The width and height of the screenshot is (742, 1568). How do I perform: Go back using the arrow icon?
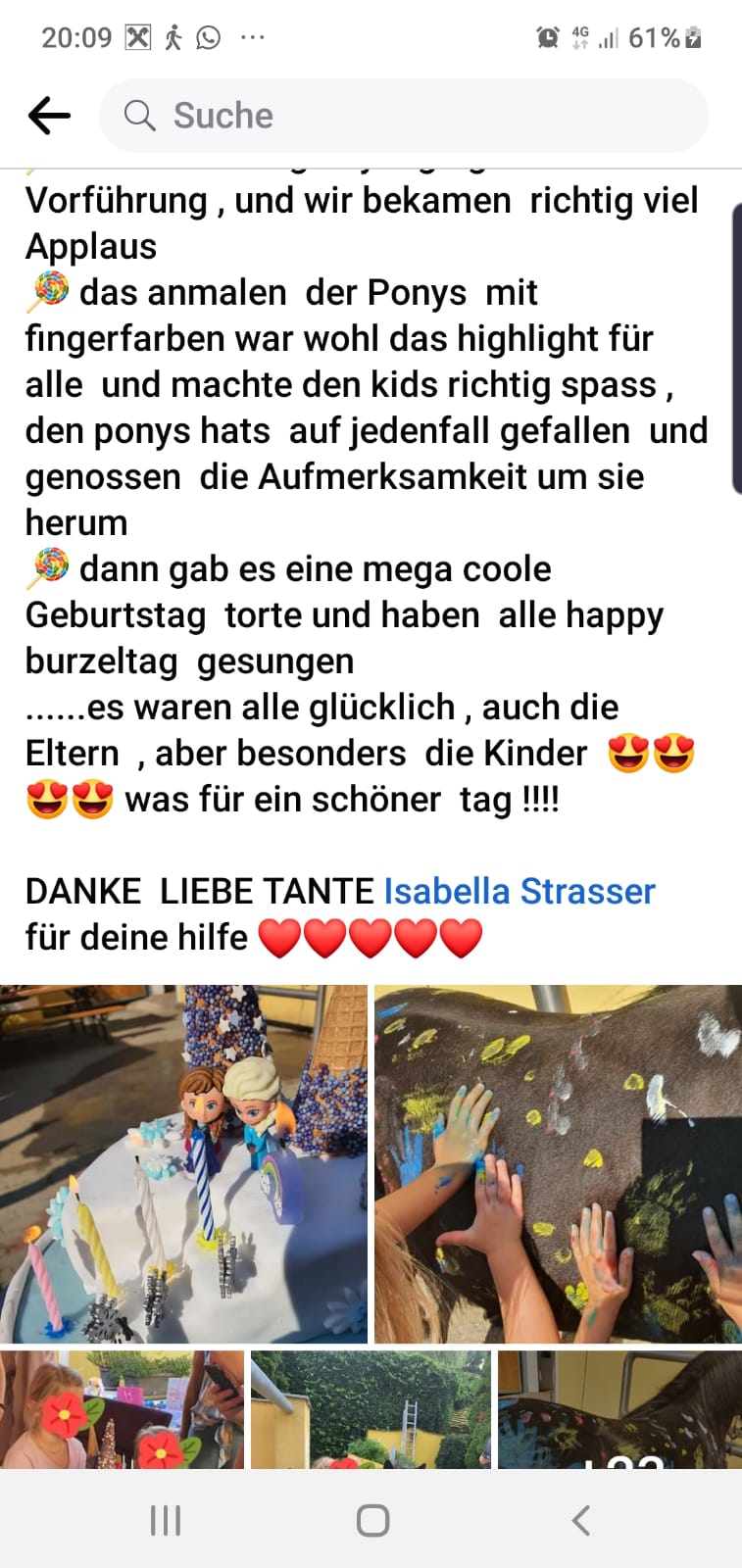(49, 116)
